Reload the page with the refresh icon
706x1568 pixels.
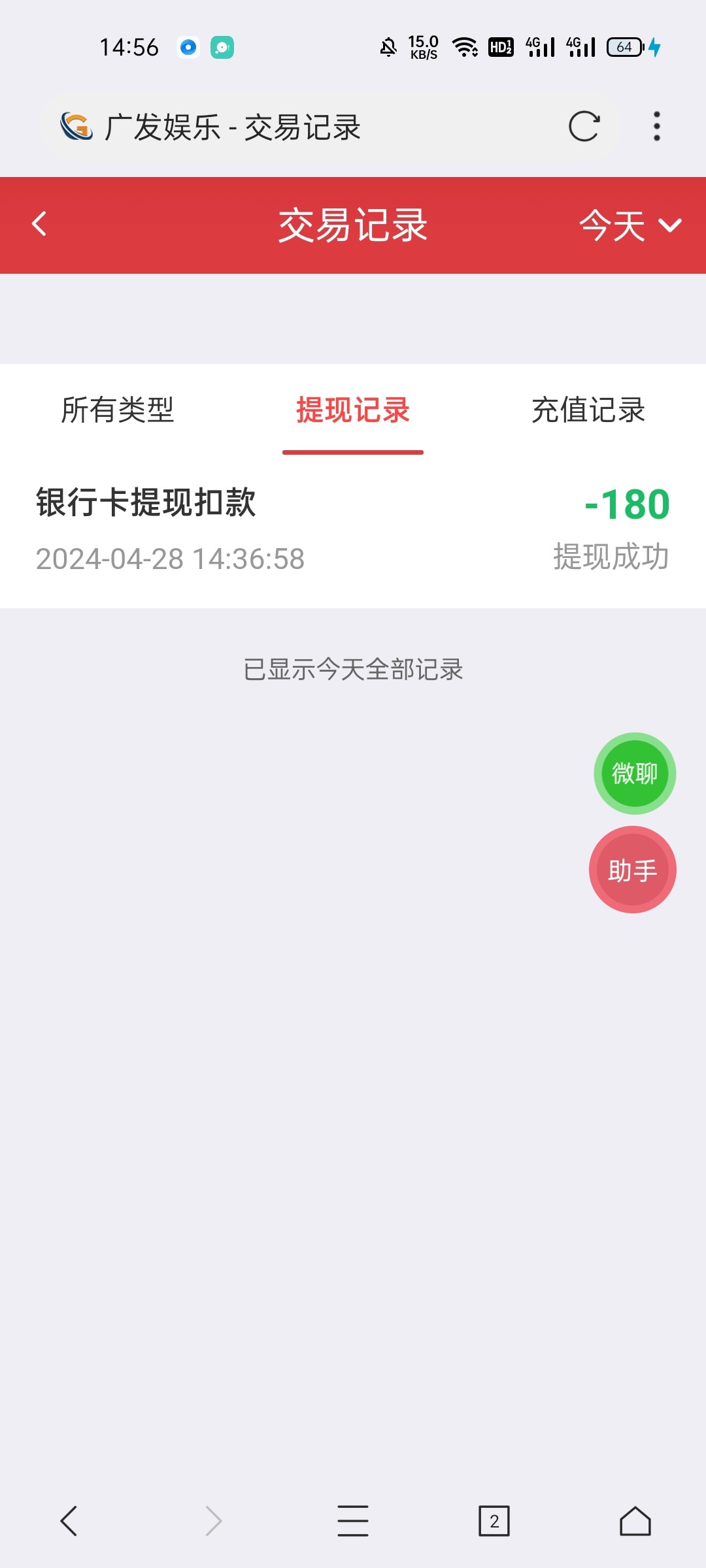point(584,127)
